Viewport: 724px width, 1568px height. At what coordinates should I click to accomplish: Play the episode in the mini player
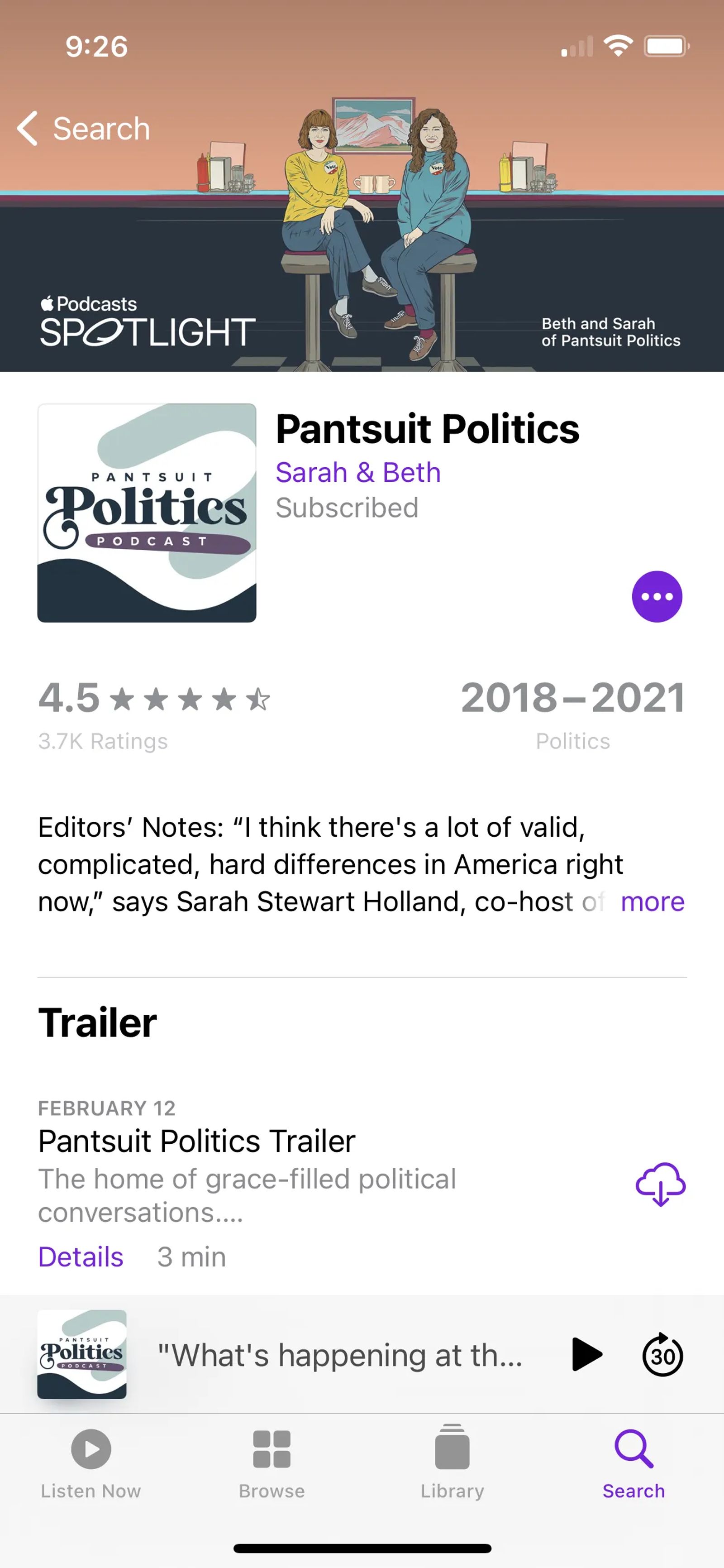(x=586, y=1355)
